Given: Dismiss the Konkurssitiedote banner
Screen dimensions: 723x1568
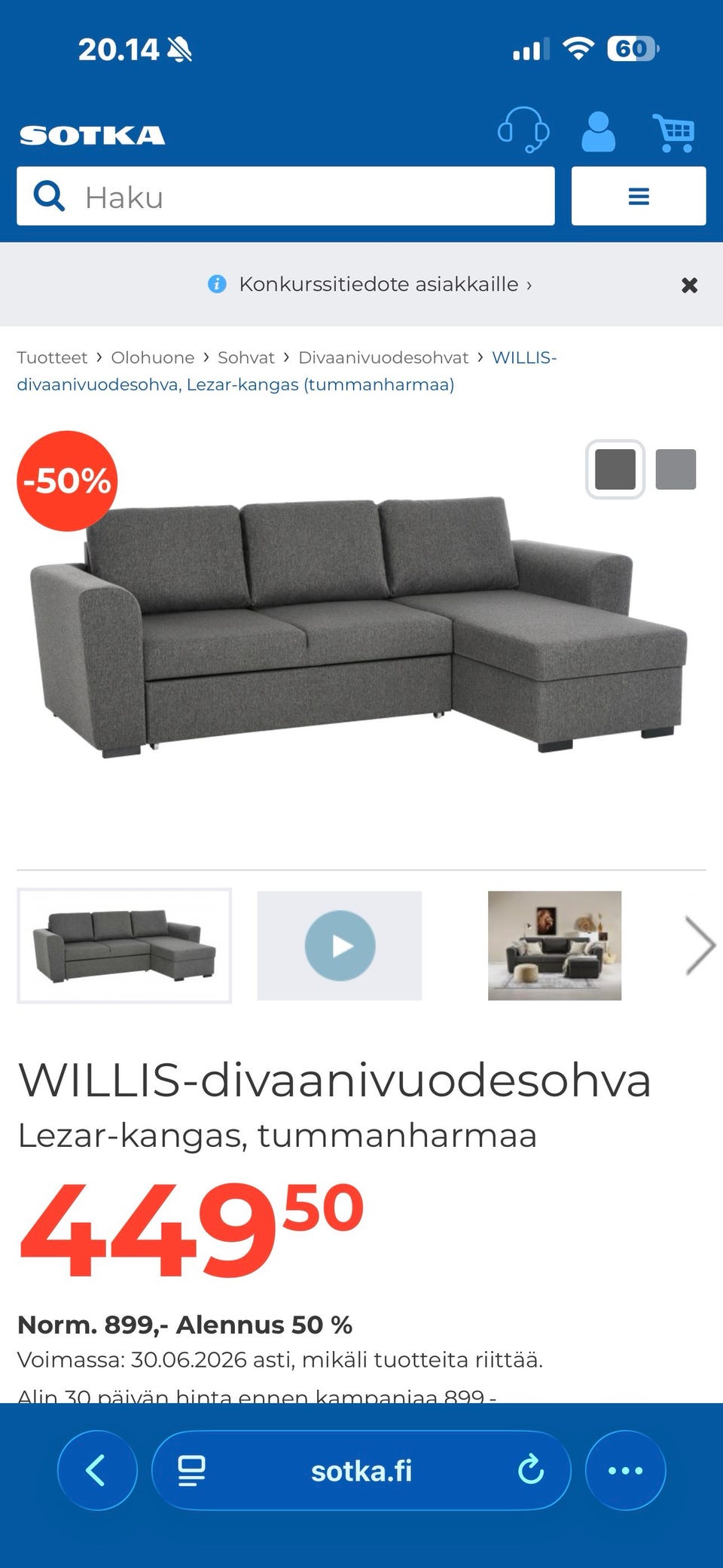Looking at the screenshot, I should pos(689,285).
